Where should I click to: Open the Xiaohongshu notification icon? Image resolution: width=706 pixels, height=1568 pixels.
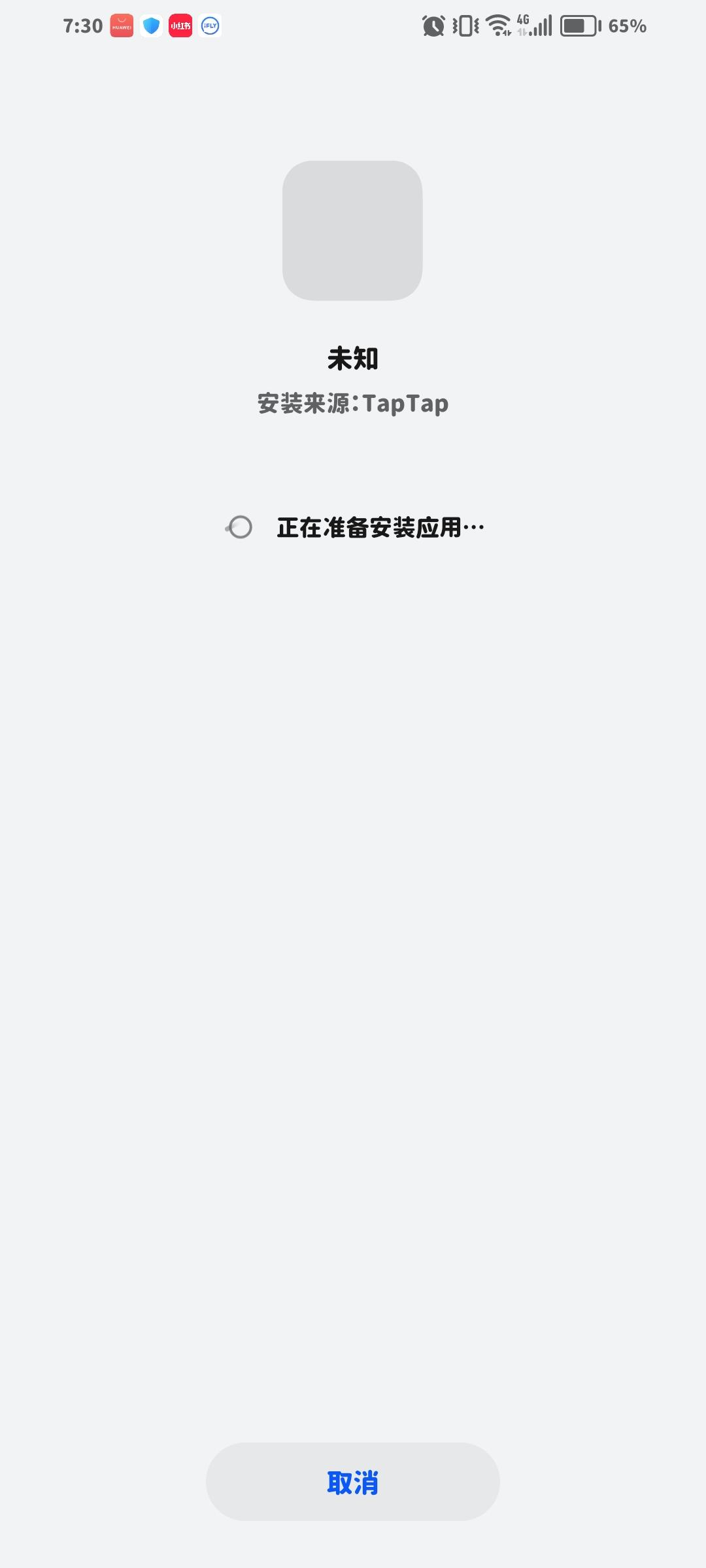click(x=180, y=26)
